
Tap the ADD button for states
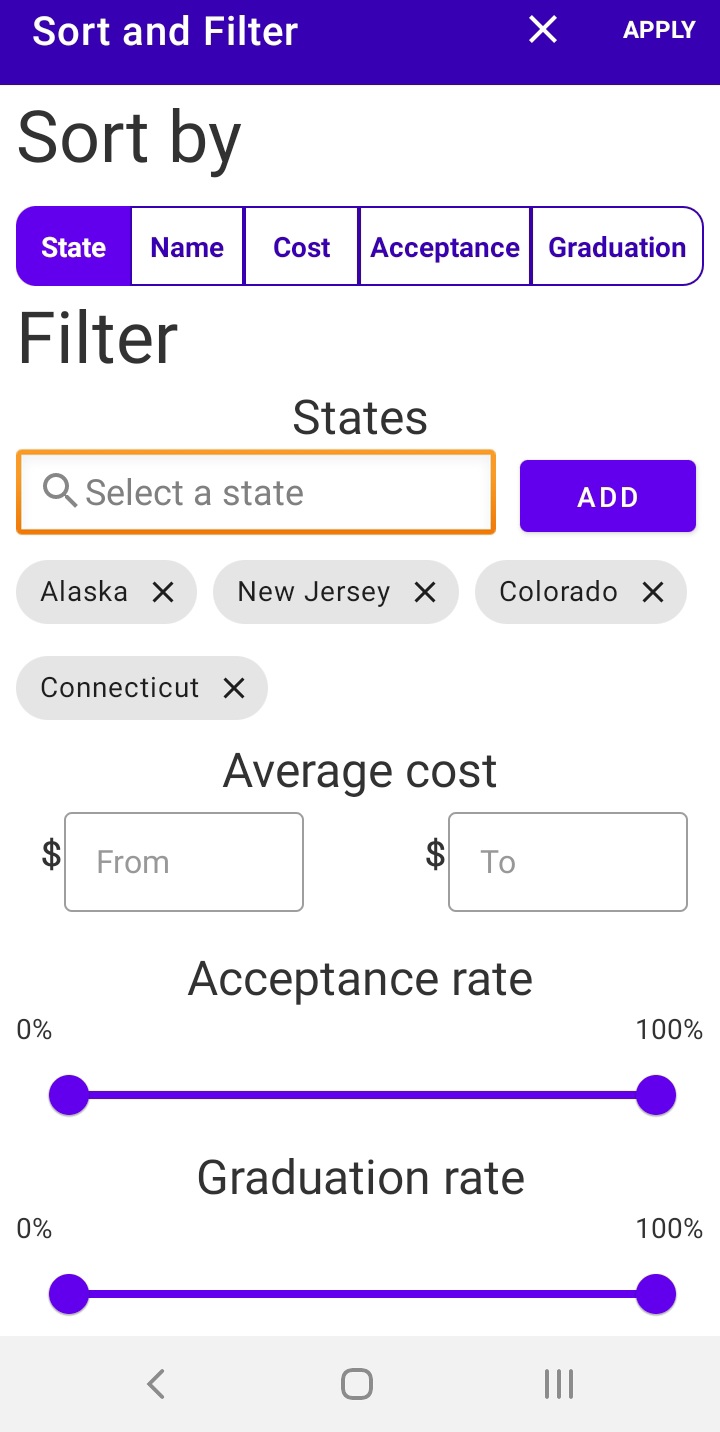point(608,496)
